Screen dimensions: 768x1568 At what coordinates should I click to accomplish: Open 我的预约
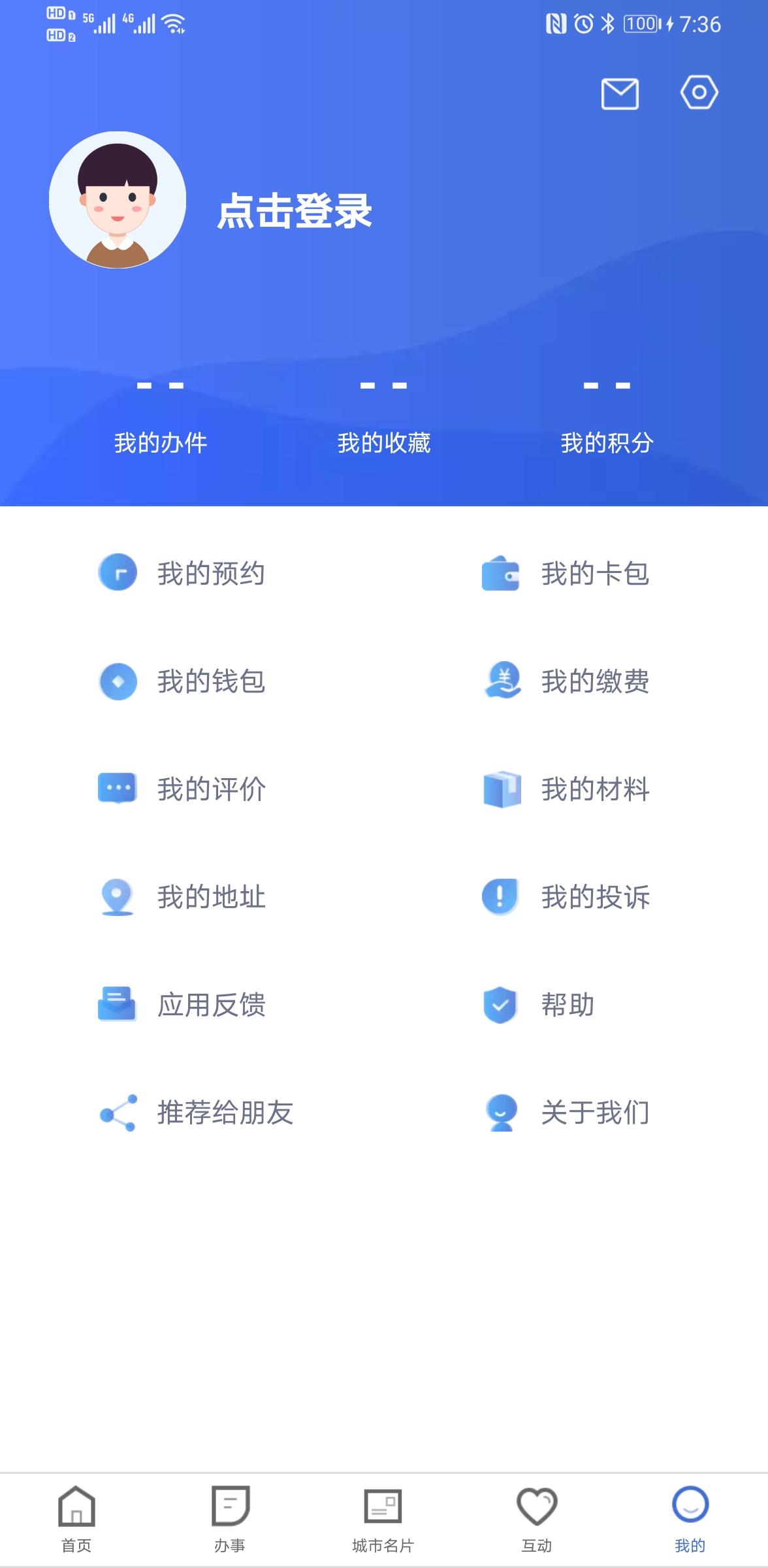tap(183, 573)
